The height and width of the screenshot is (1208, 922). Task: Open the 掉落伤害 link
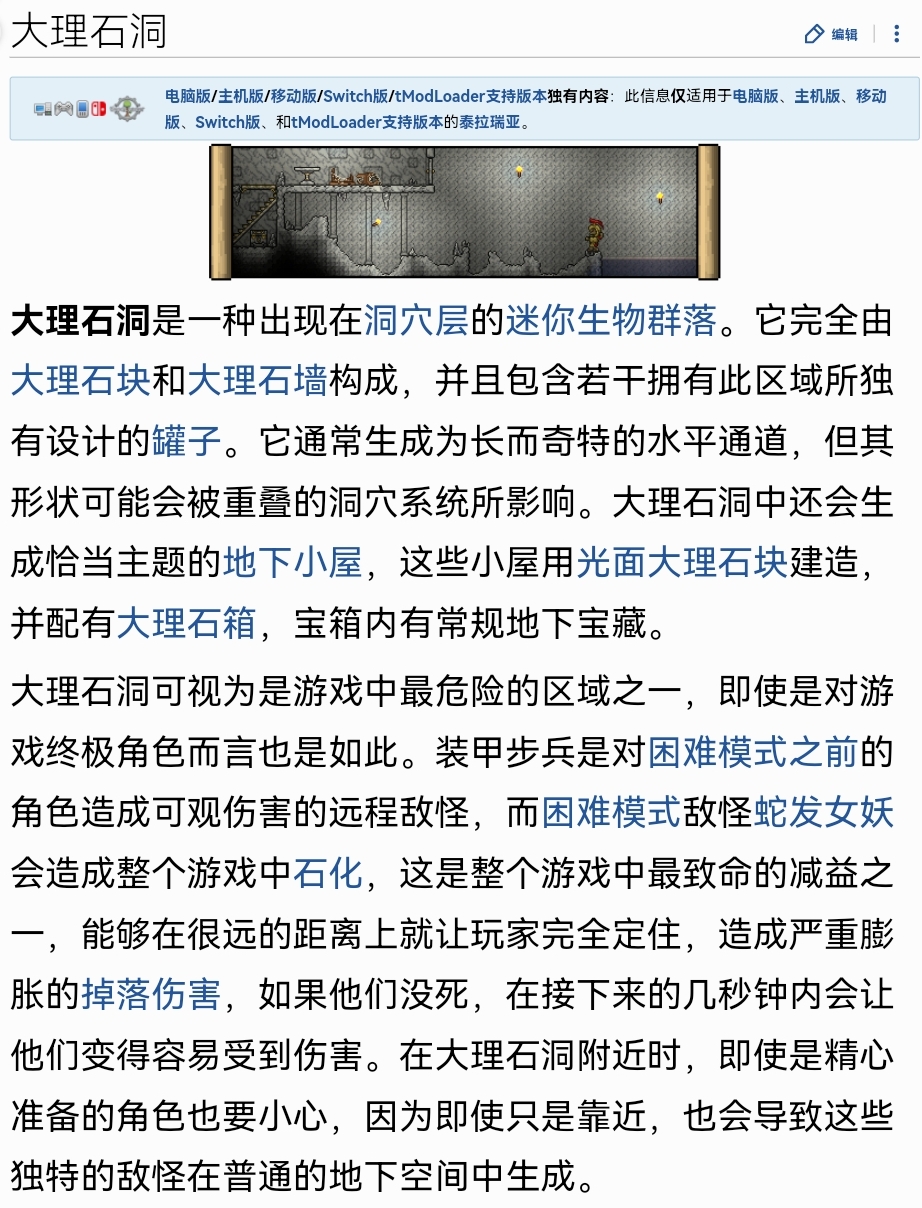(x=151, y=994)
